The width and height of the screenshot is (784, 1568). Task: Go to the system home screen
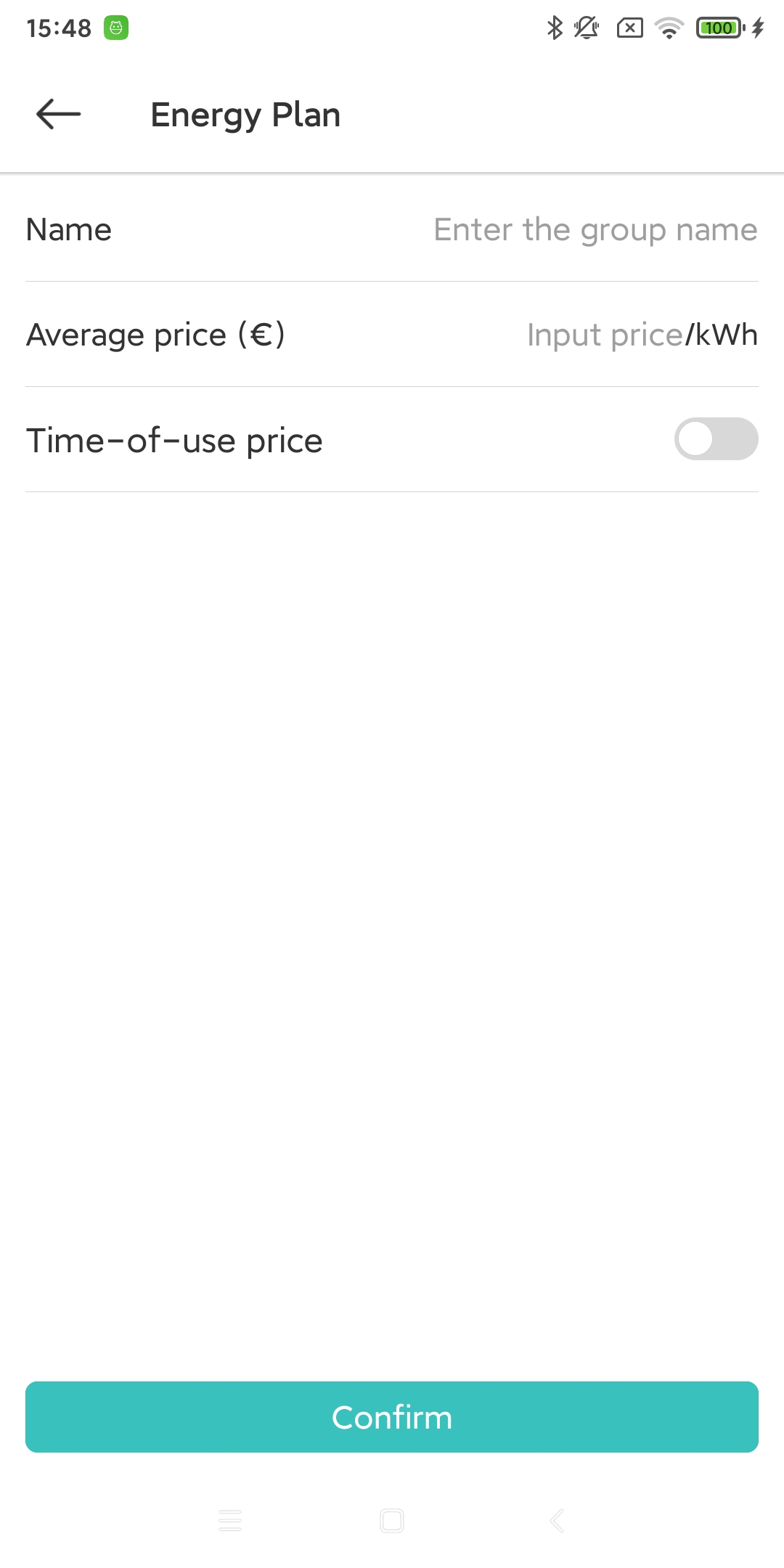[392, 1520]
